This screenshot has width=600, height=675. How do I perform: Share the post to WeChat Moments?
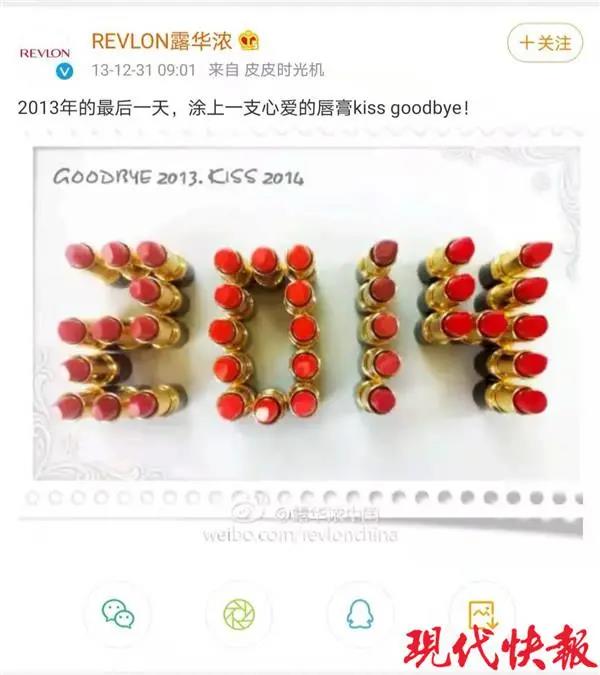[238, 612]
